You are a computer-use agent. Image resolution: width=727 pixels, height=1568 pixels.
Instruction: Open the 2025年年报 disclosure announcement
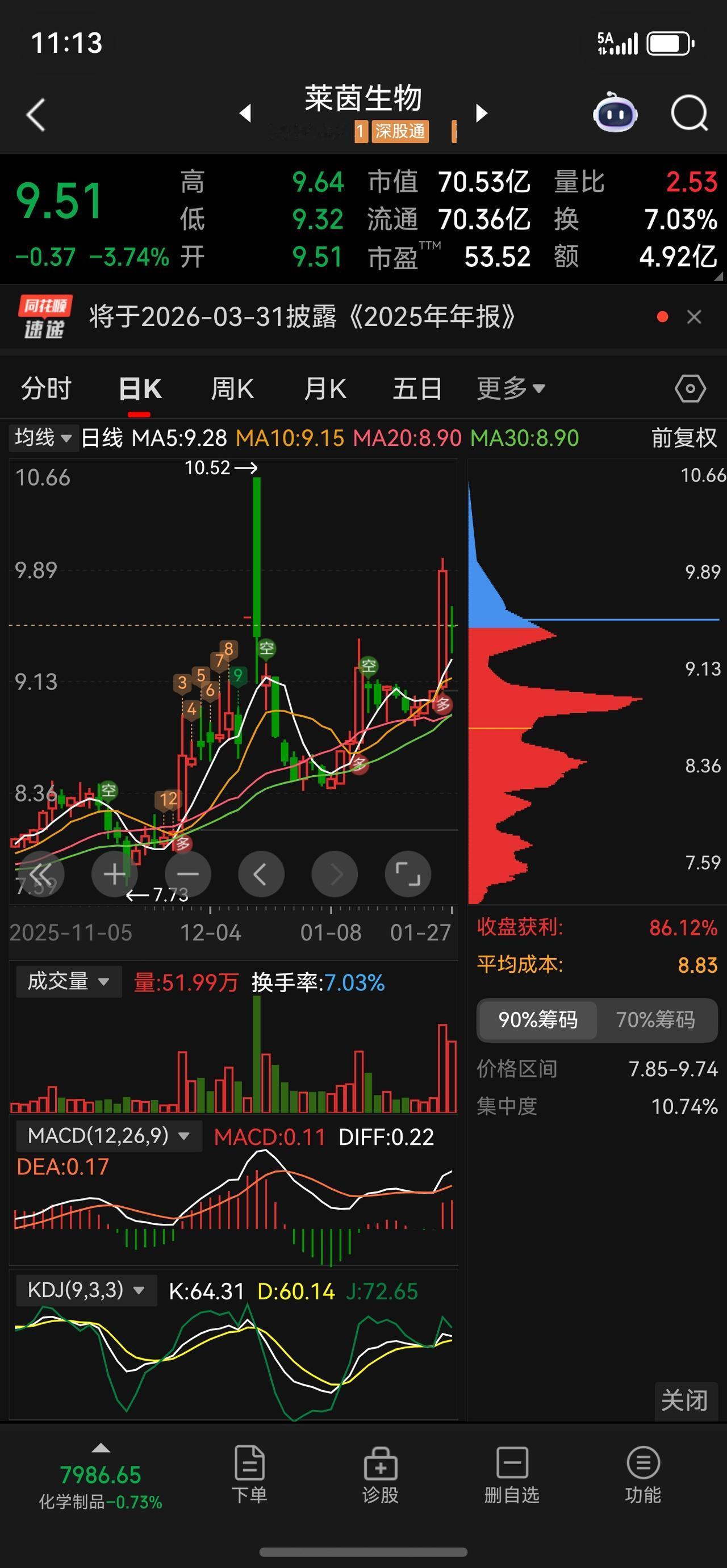click(x=303, y=317)
